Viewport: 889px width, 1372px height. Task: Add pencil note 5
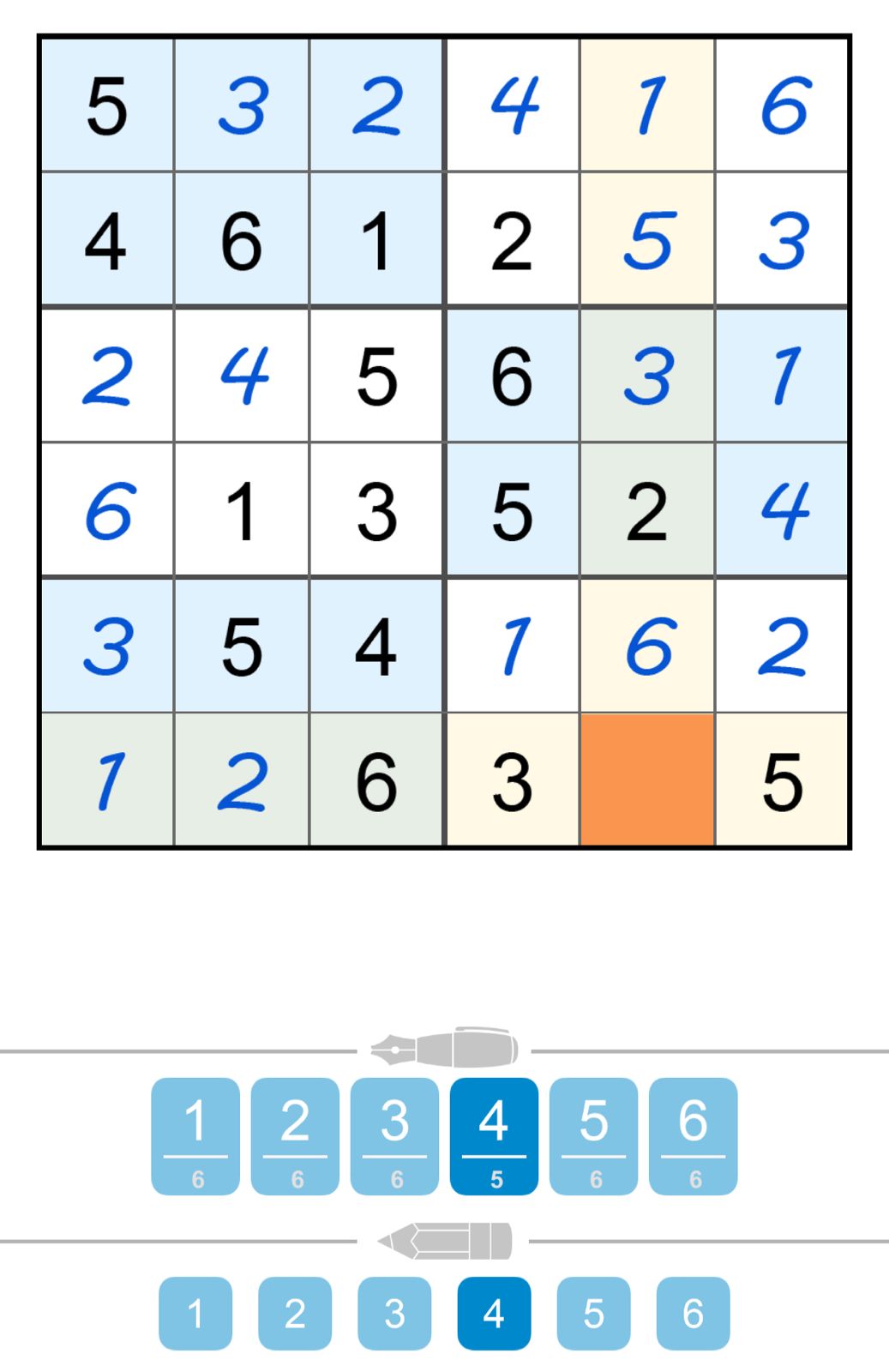593,1313
